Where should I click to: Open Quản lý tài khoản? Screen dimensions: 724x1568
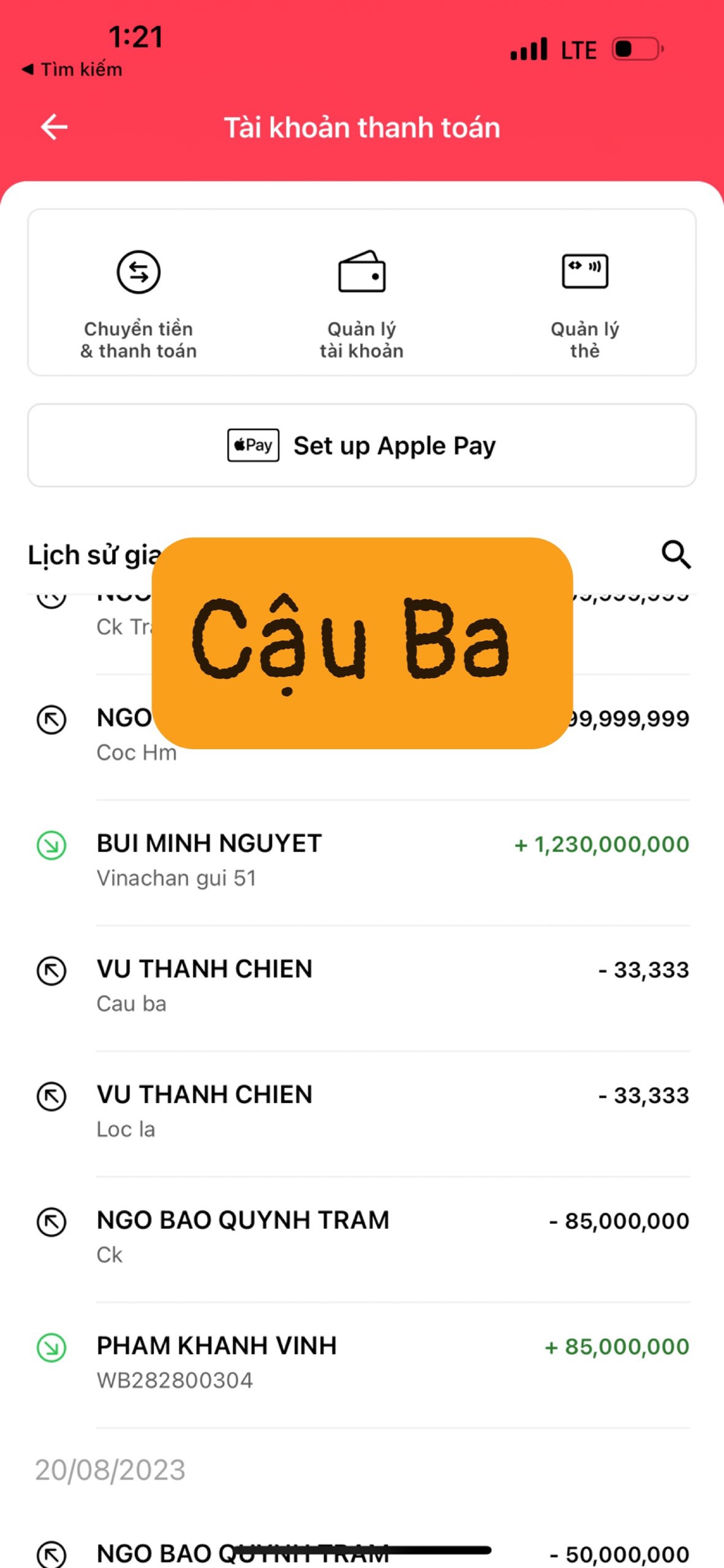coord(361,301)
